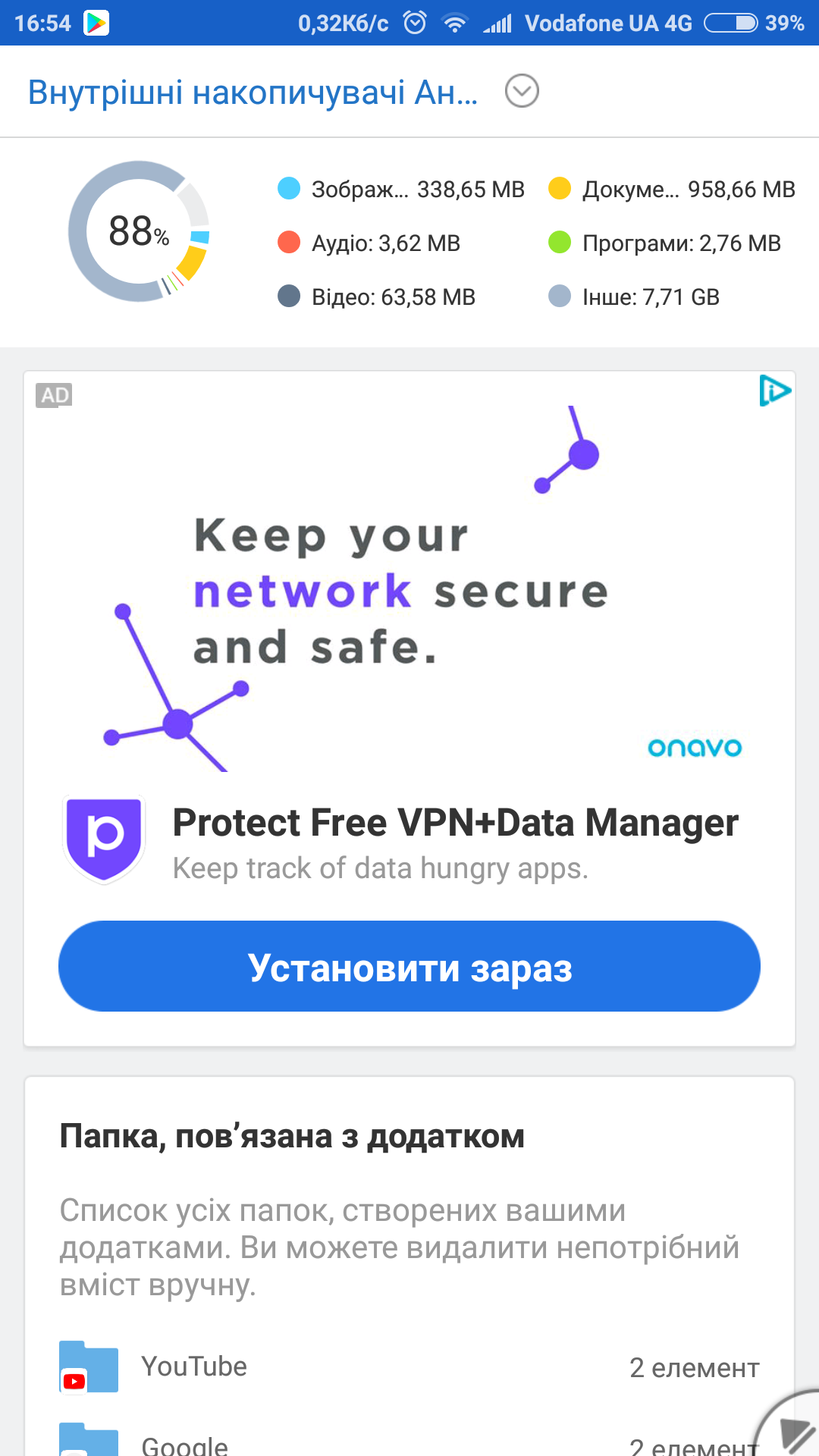This screenshot has height=1456, width=819.
Task: Tap the floating corner icon
Action: click(792, 1429)
